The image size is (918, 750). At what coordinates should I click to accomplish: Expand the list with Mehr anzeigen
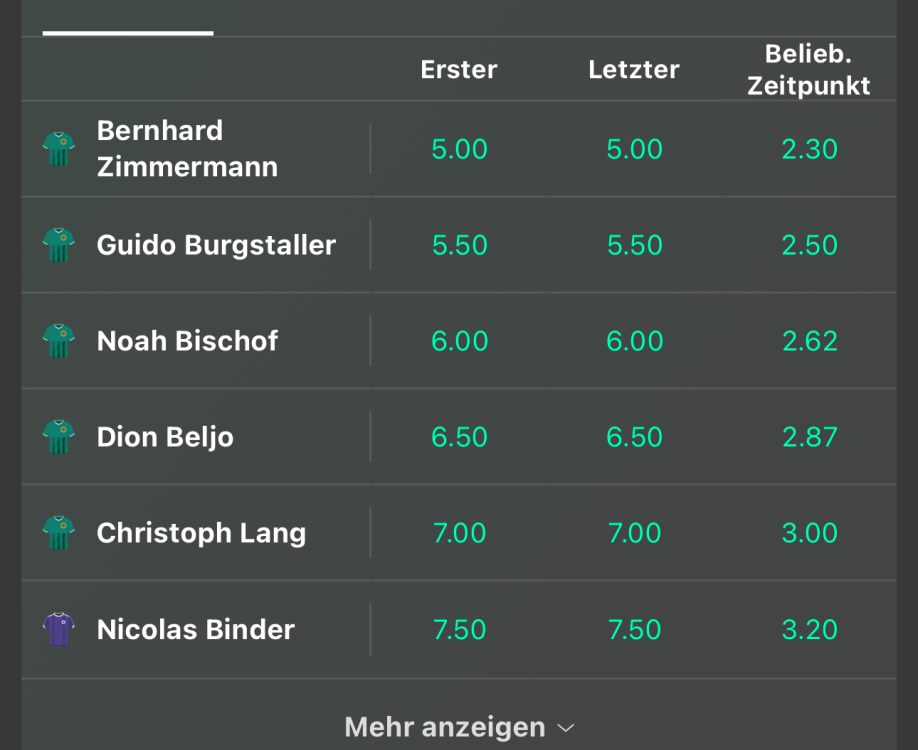pyautogui.click(x=459, y=726)
